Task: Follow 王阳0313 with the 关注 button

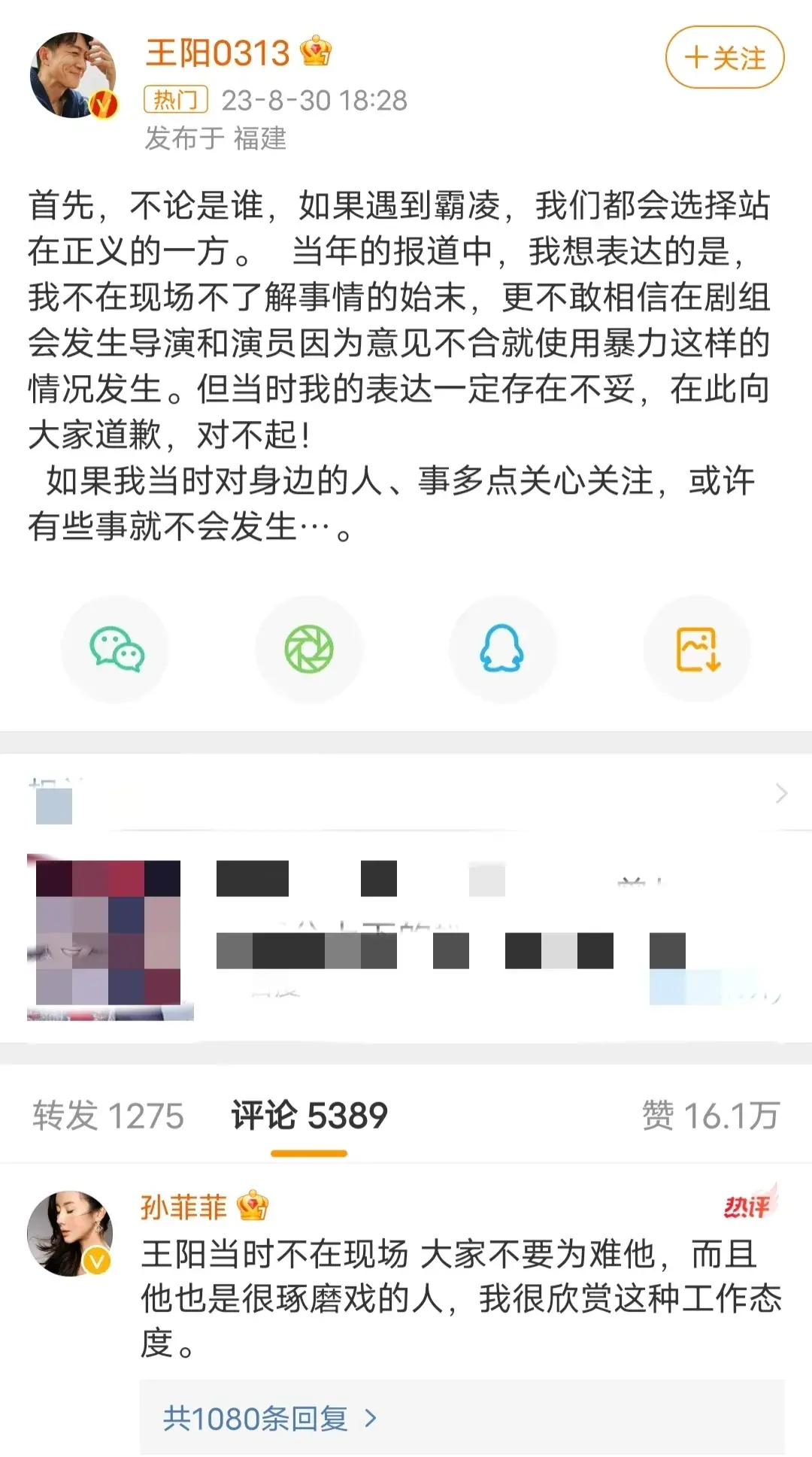Action: point(724,58)
